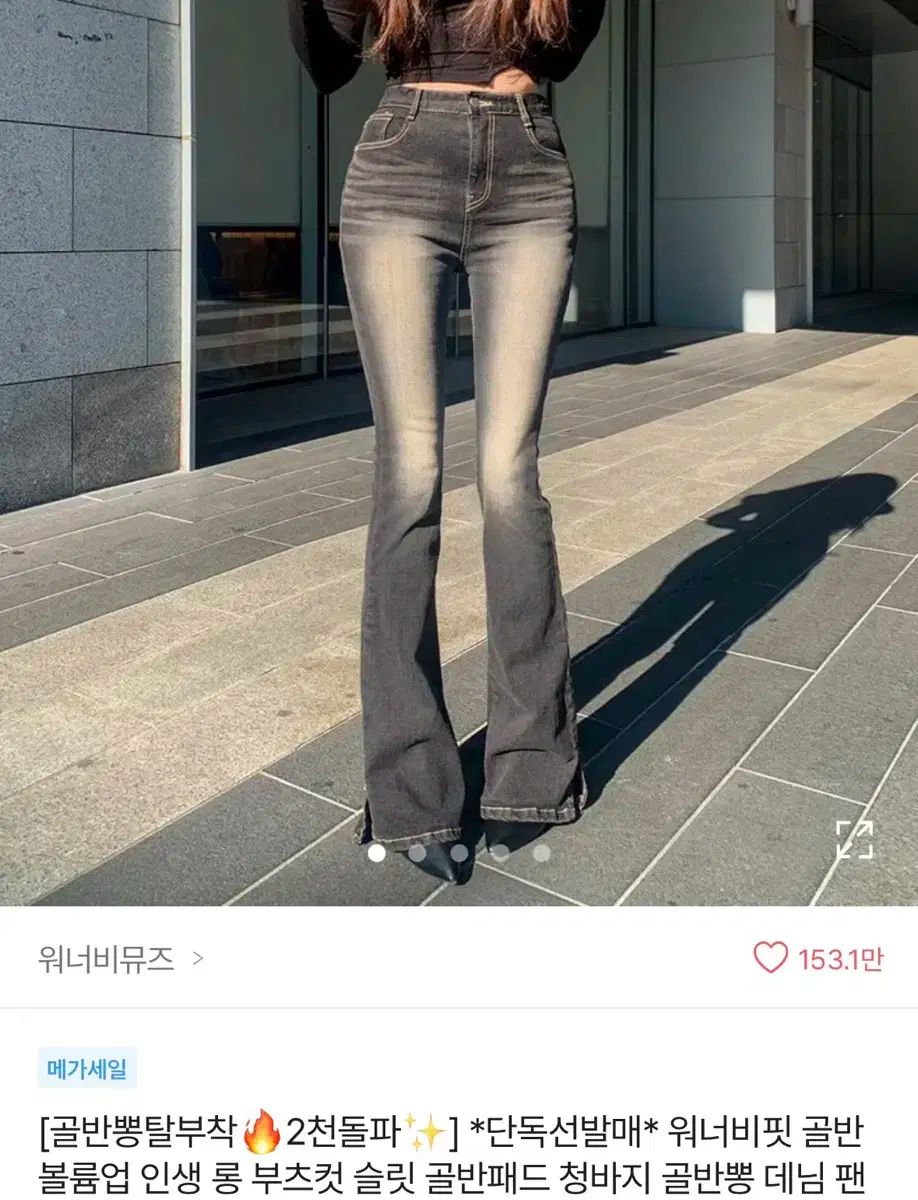Viewport: 918px width, 1200px height.
Task: Open the 워너비뮤즈 store page
Action: click(x=120, y=960)
